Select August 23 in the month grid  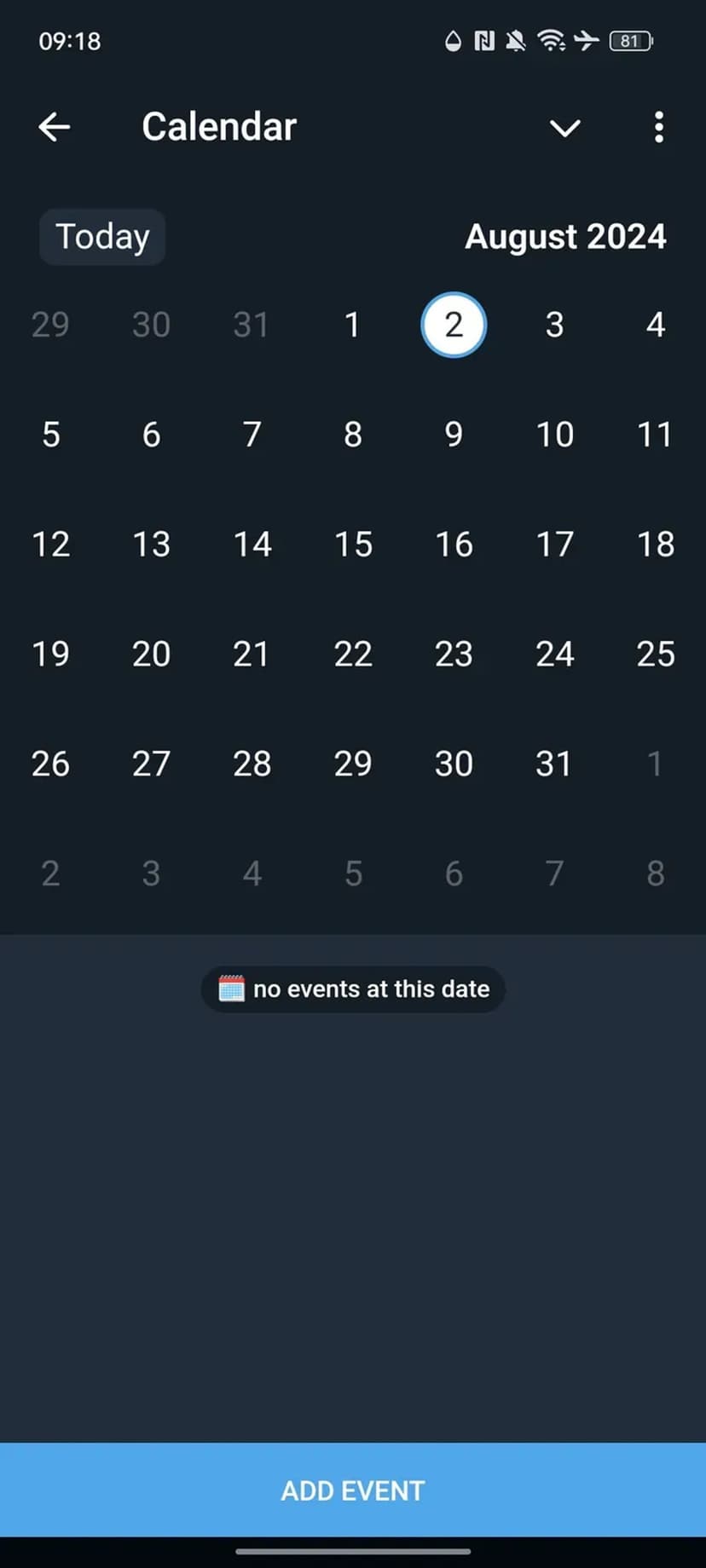tap(454, 654)
